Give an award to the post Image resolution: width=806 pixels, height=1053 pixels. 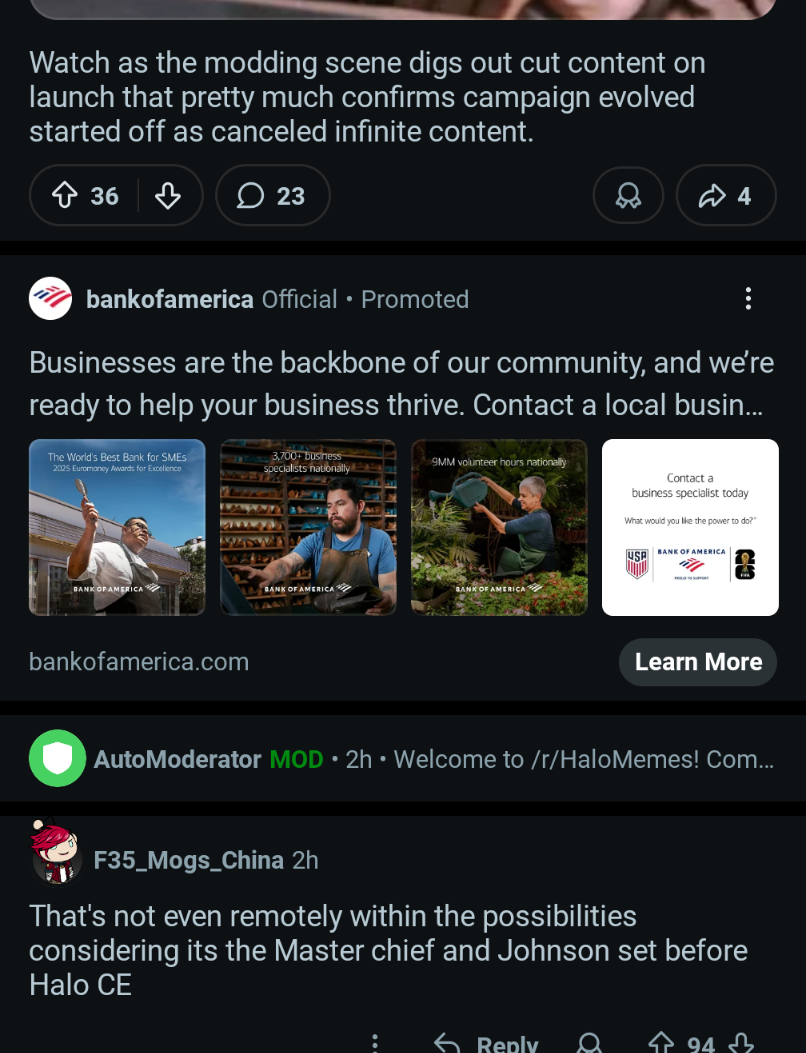point(628,196)
